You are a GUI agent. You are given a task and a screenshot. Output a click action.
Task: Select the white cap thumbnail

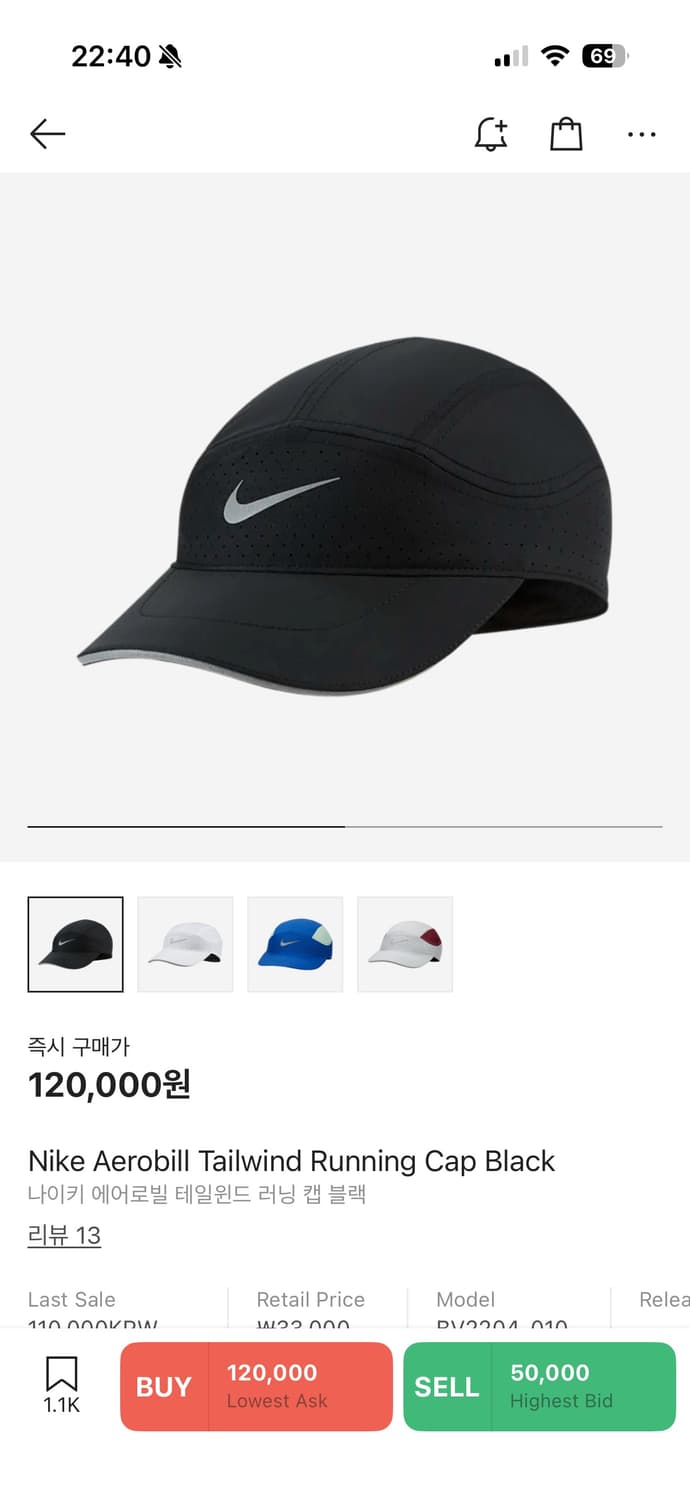[185, 944]
